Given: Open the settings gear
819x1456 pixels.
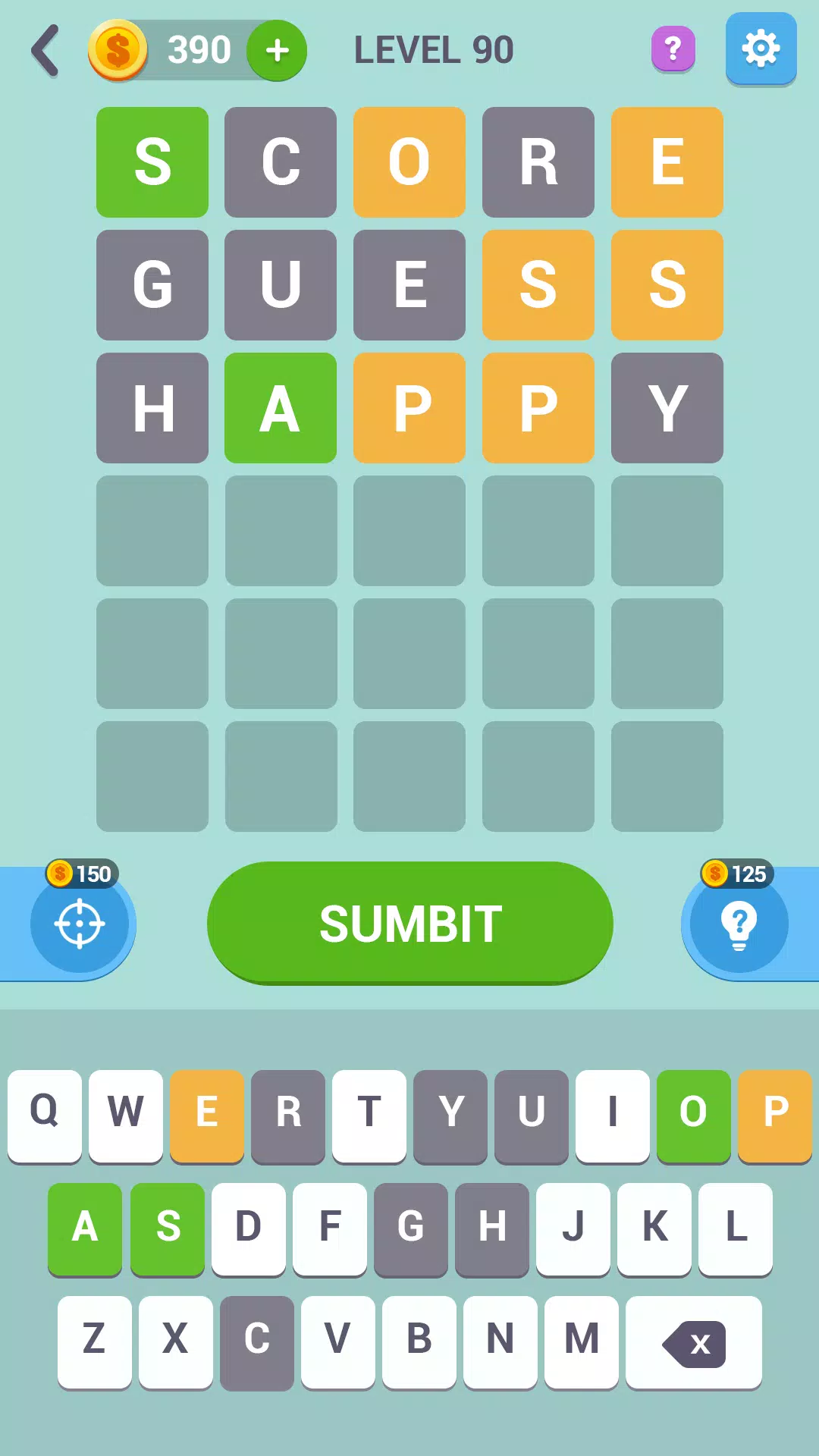Looking at the screenshot, I should 761,49.
